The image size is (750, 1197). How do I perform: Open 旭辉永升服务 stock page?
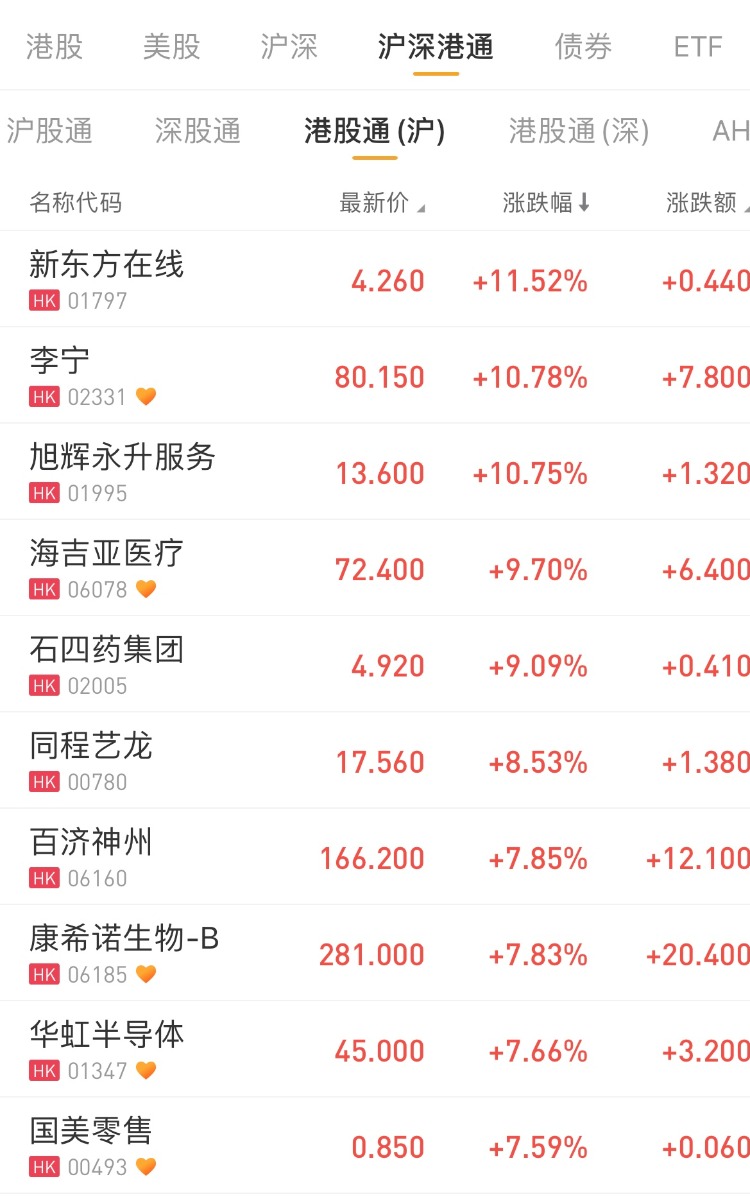pos(123,457)
